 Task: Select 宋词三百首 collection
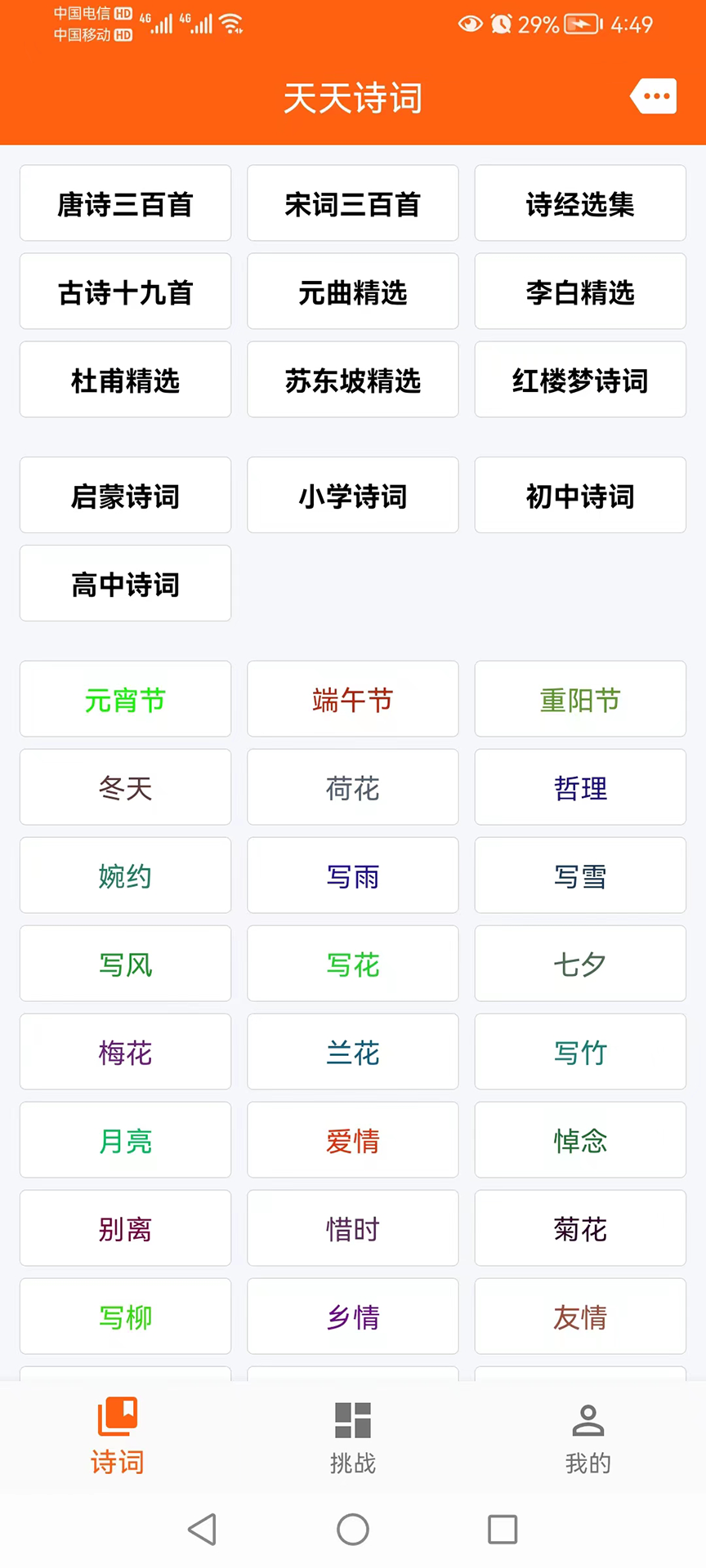coord(352,204)
